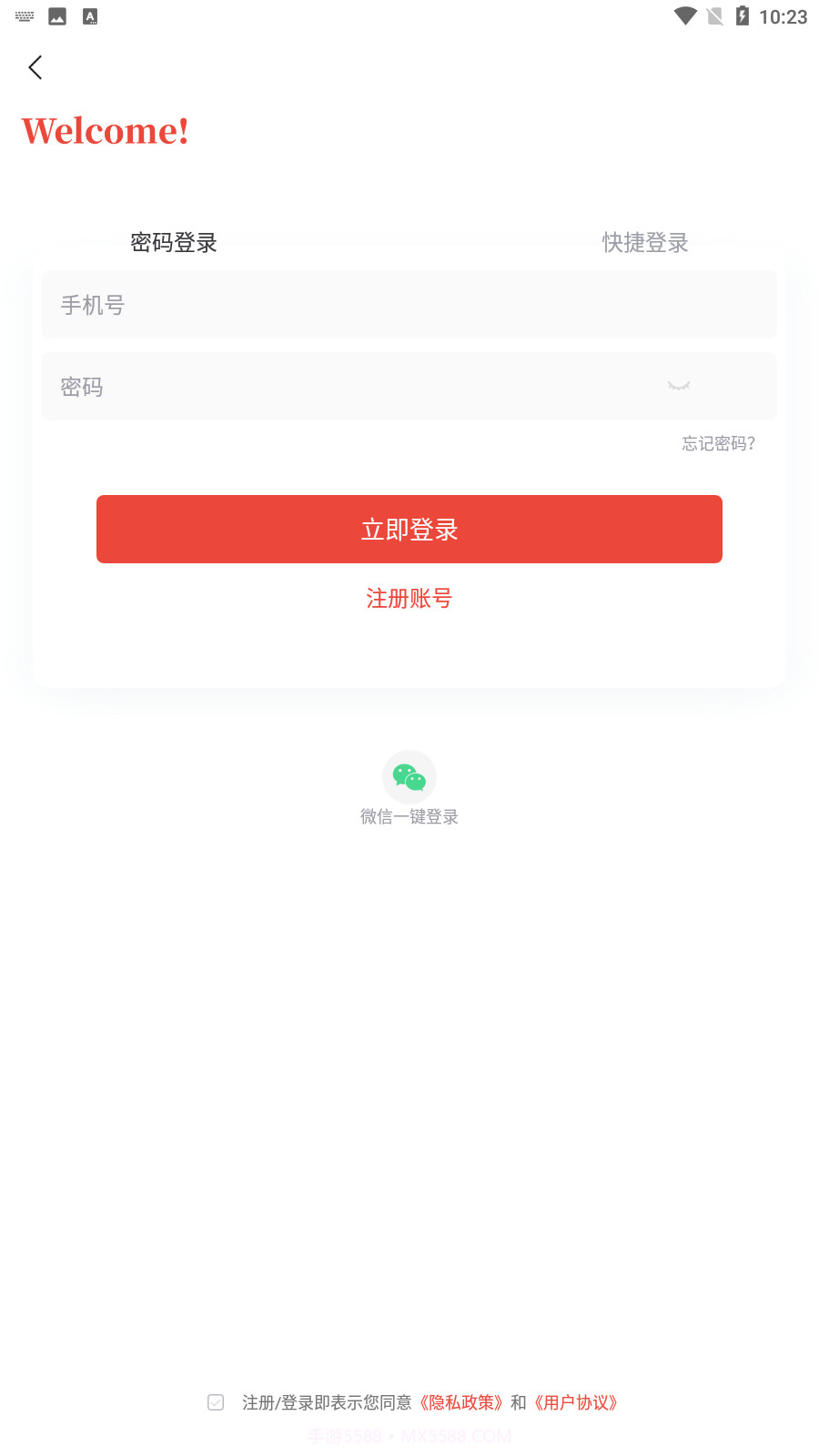Click the WeChat one-tap login icon
819x1456 pixels.
[409, 776]
